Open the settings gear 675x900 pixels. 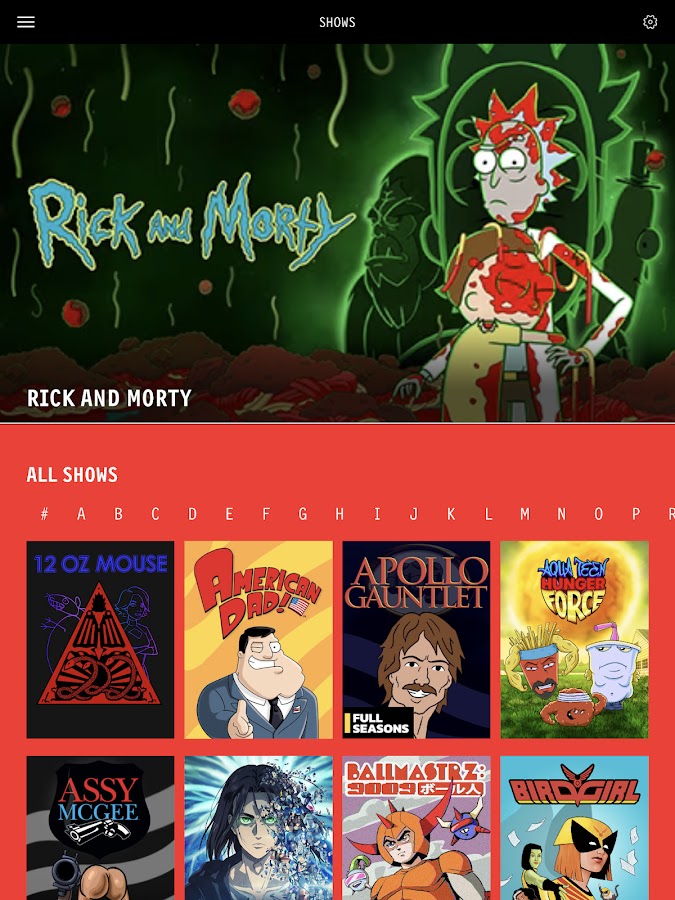point(650,22)
